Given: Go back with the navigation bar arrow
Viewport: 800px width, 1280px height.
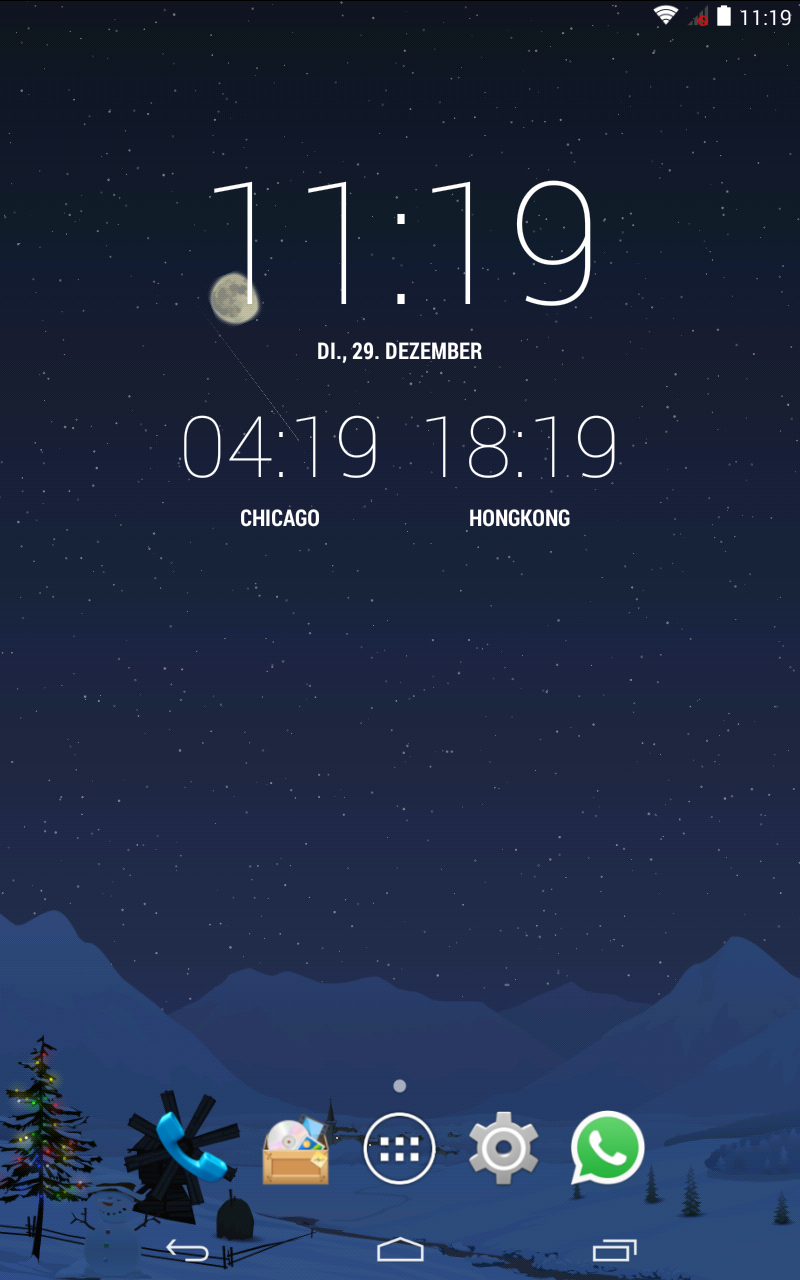Looking at the screenshot, I should [187, 1250].
